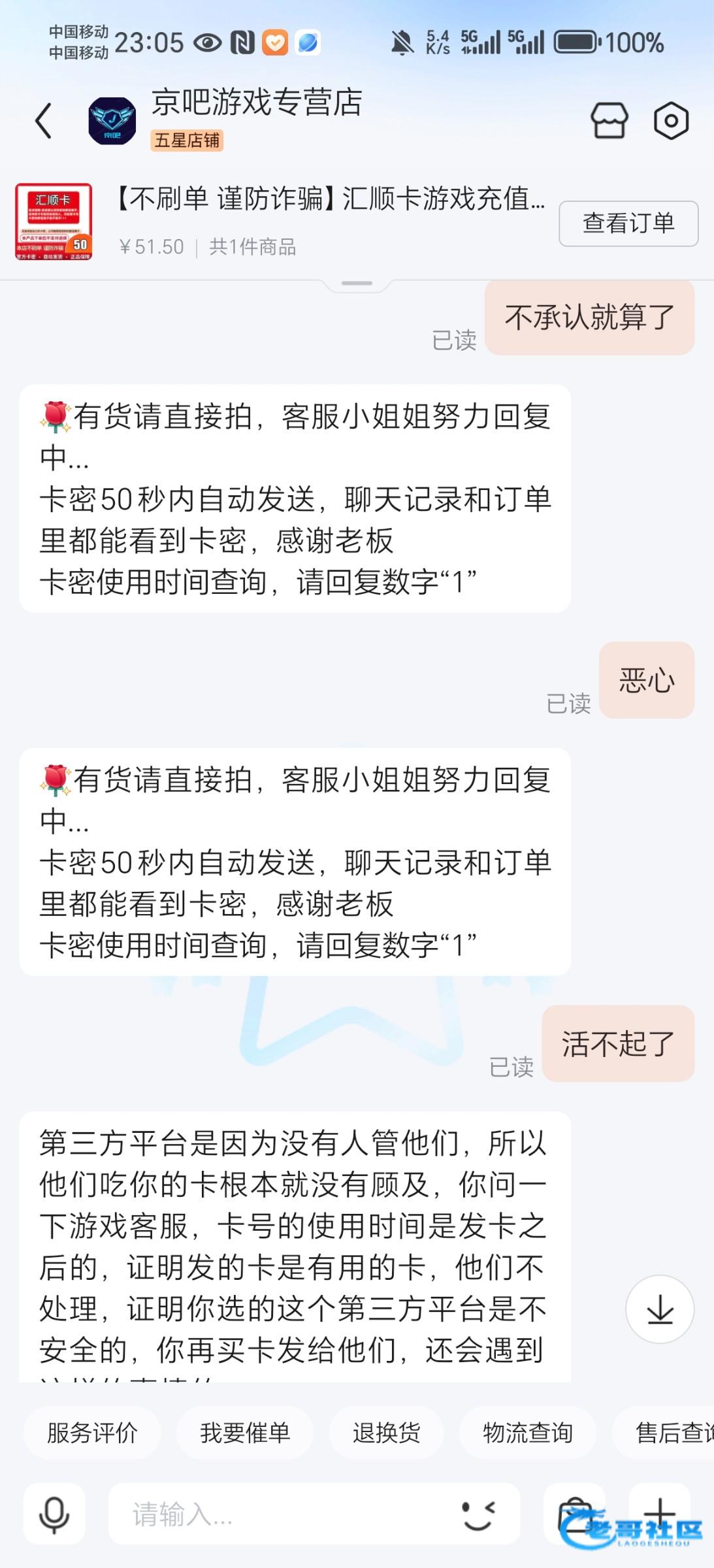714x1568 pixels.
Task: Go back from the chat
Action: pos(44,121)
